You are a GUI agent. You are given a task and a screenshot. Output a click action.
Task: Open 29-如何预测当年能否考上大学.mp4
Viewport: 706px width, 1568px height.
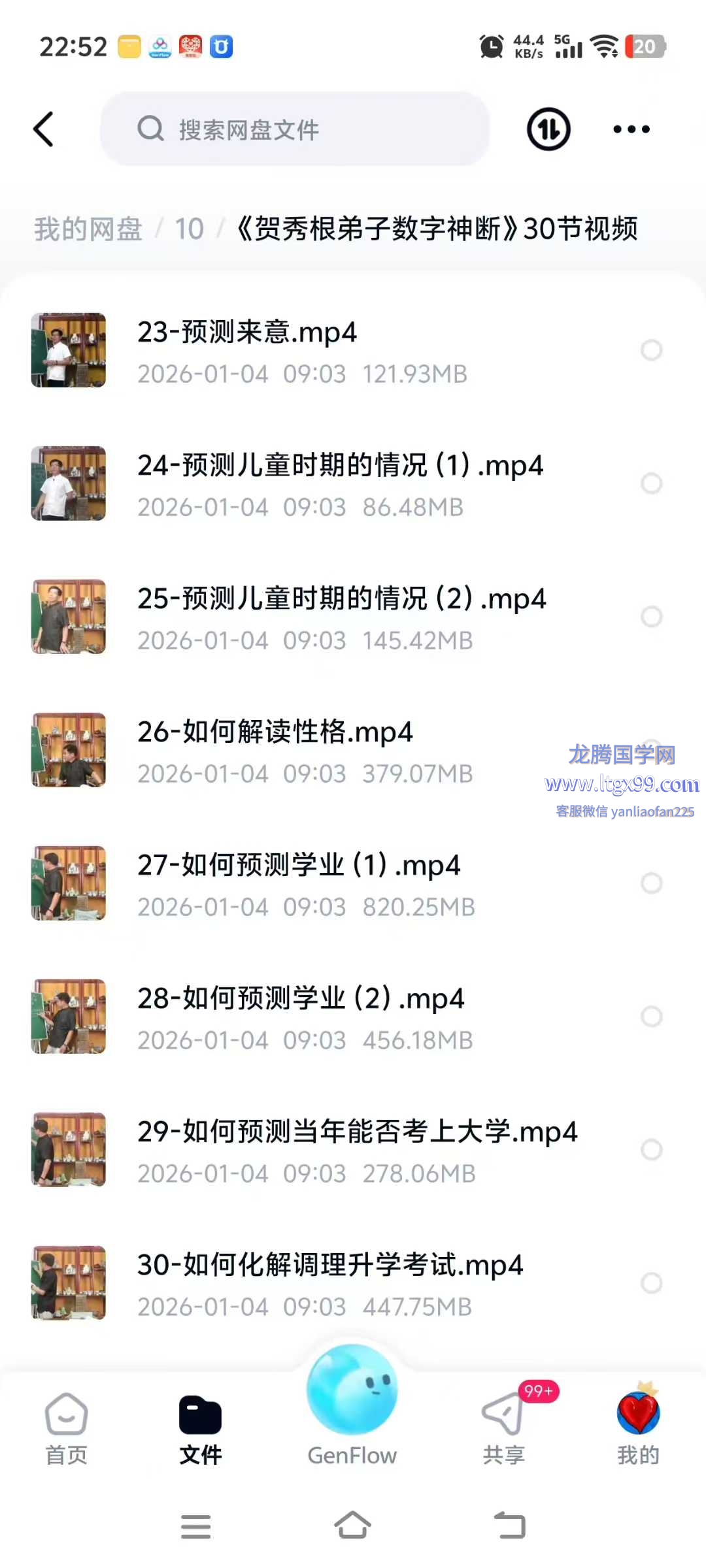click(x=357, y=1132)
